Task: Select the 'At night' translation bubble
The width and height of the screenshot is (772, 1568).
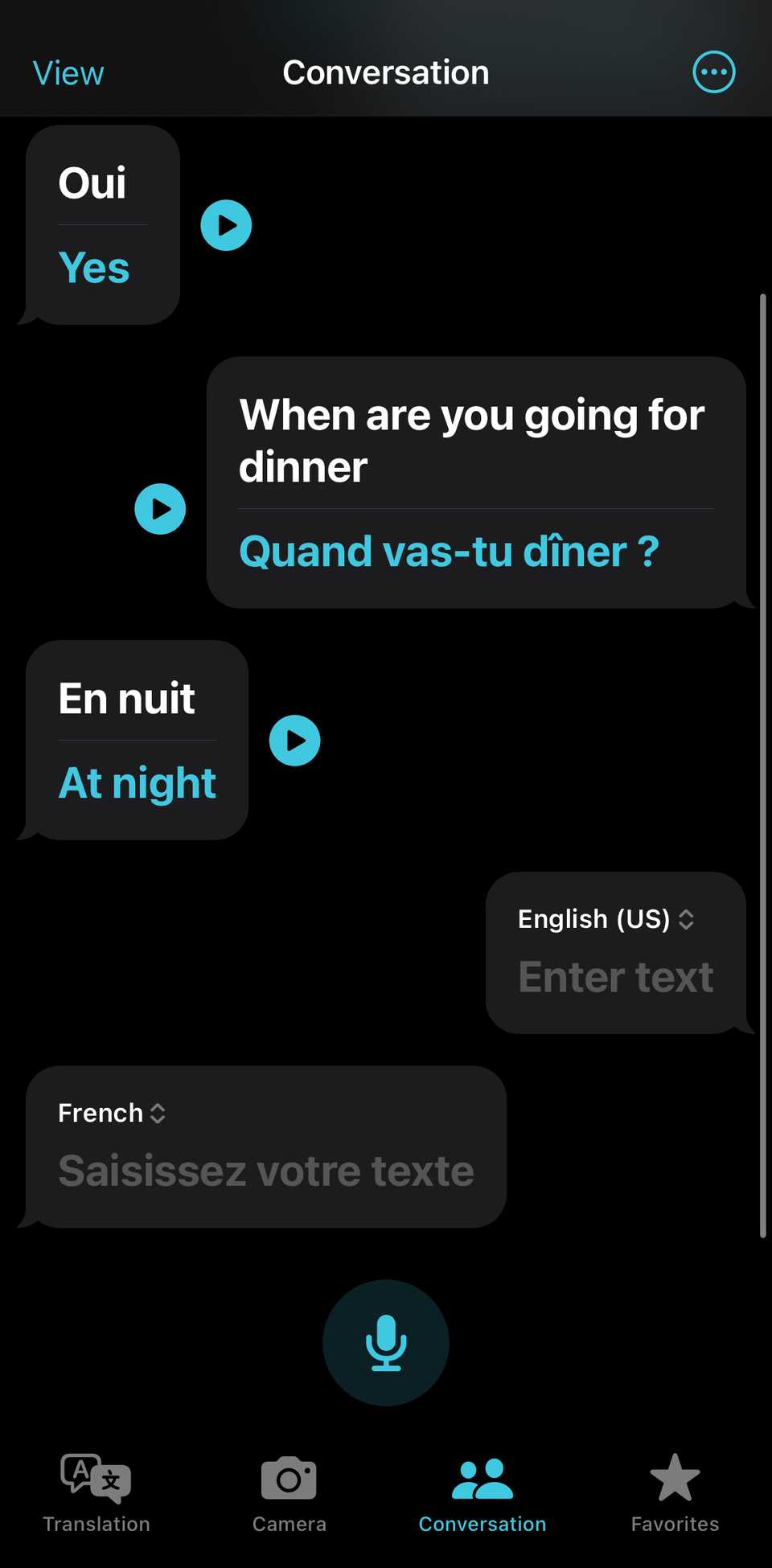Action: [137, 782]
